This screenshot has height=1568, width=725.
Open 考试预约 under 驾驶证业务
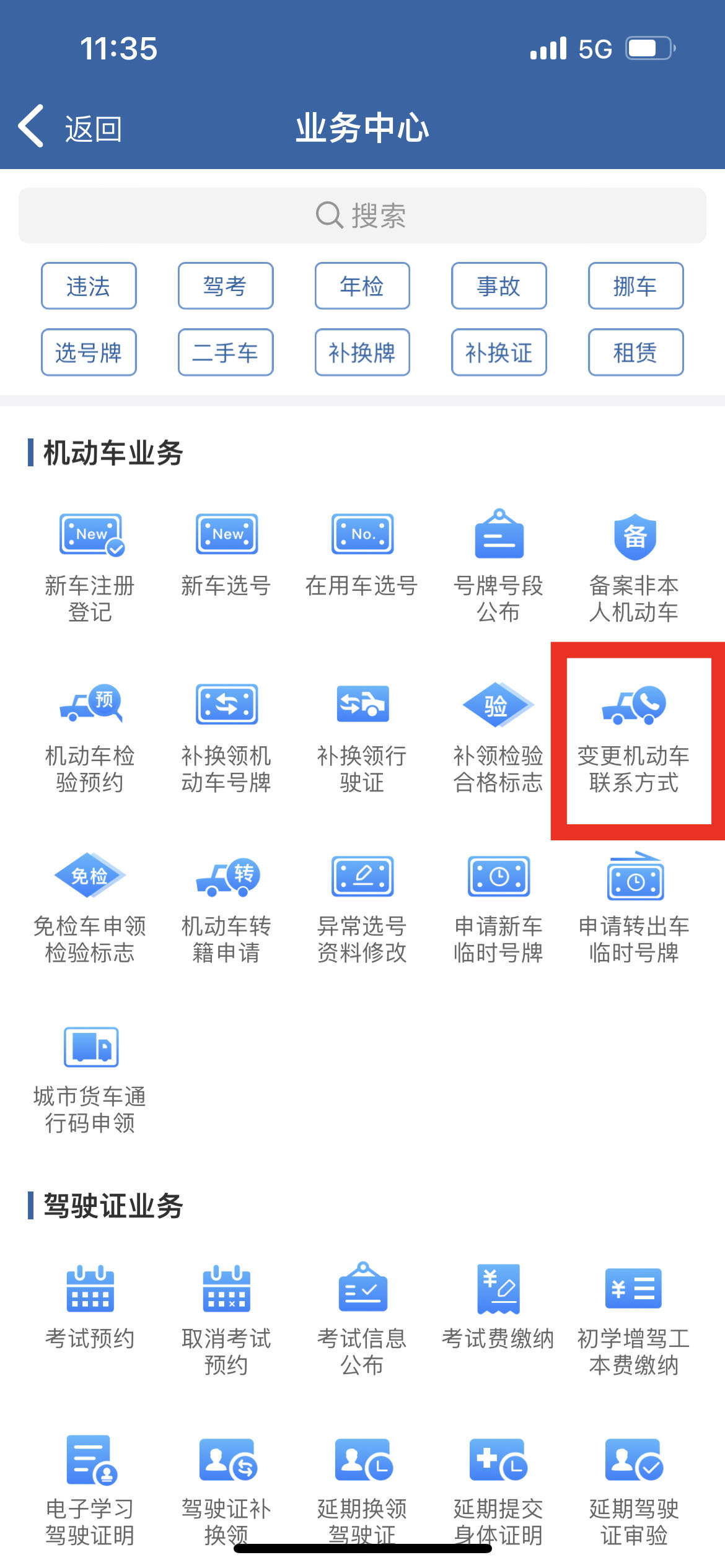[x=90, y=1307]
